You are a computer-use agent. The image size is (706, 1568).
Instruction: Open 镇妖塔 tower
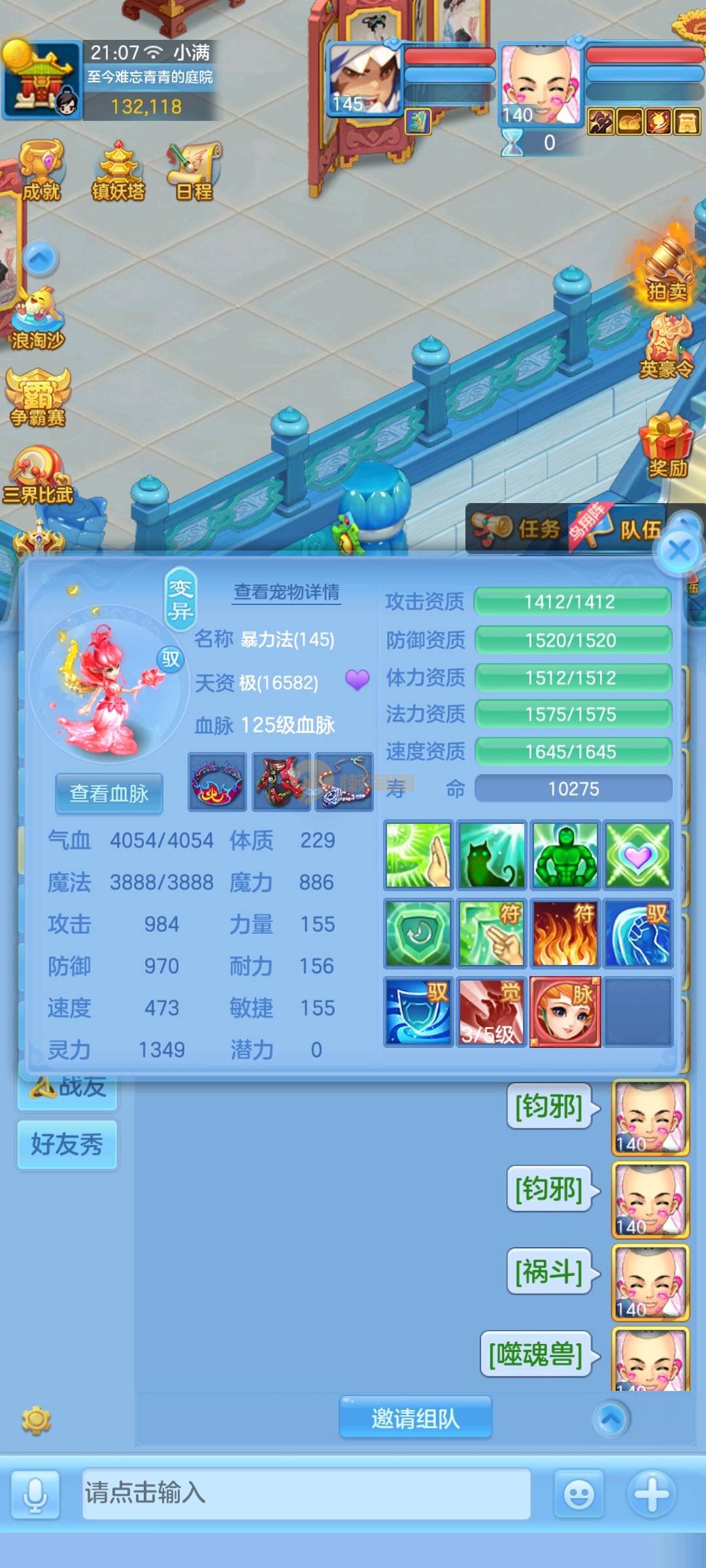(118, 171)
